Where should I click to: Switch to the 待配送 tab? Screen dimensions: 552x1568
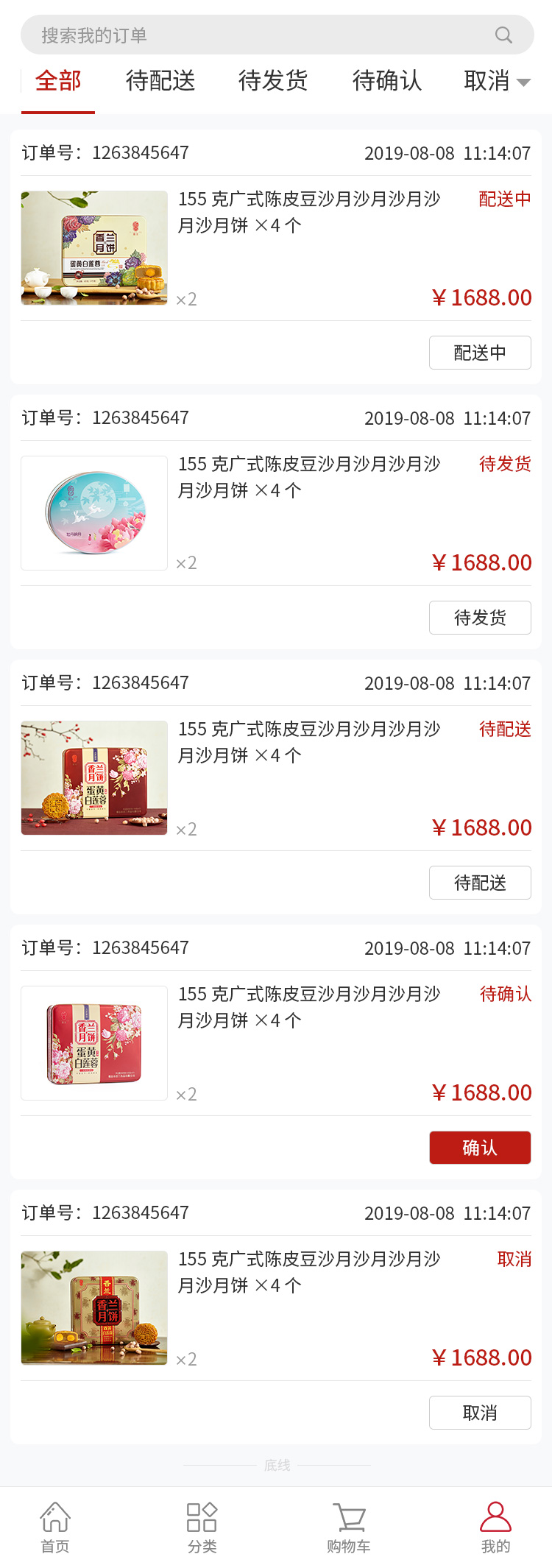click(x=160, y=81)
